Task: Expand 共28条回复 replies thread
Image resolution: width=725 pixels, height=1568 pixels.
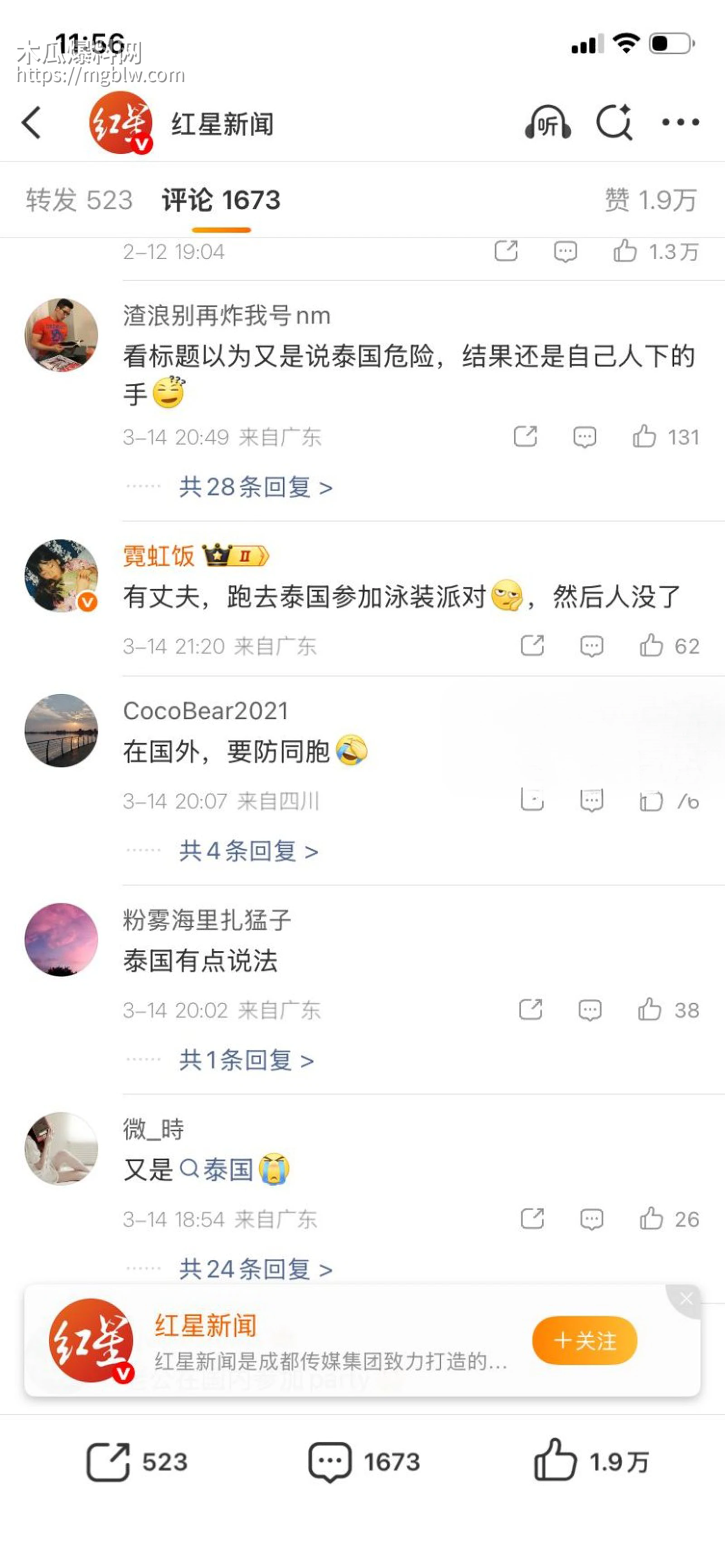Action: pyautogui.click(x=256, y=487)
